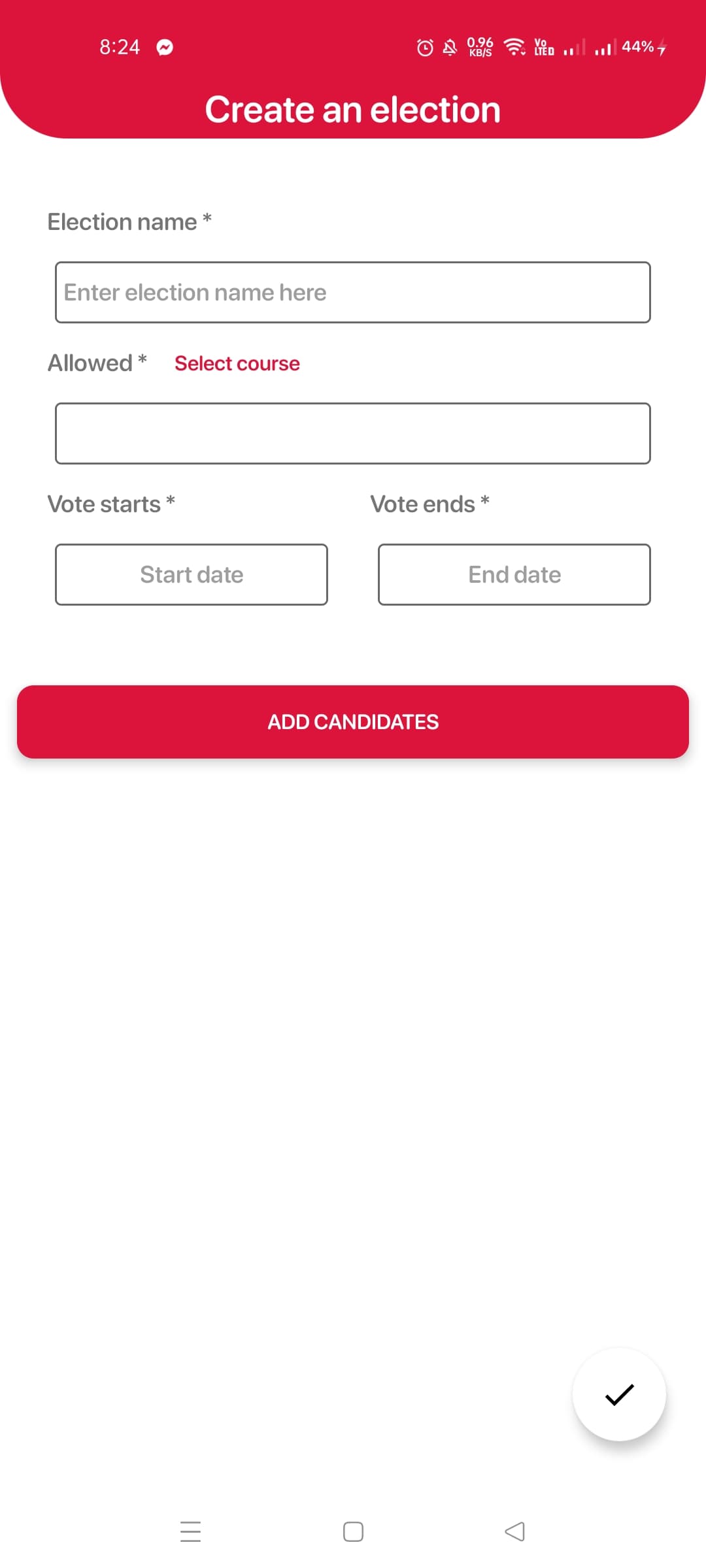Open the End date picker
The image size is (706, 1568).
tap(514, 574)
